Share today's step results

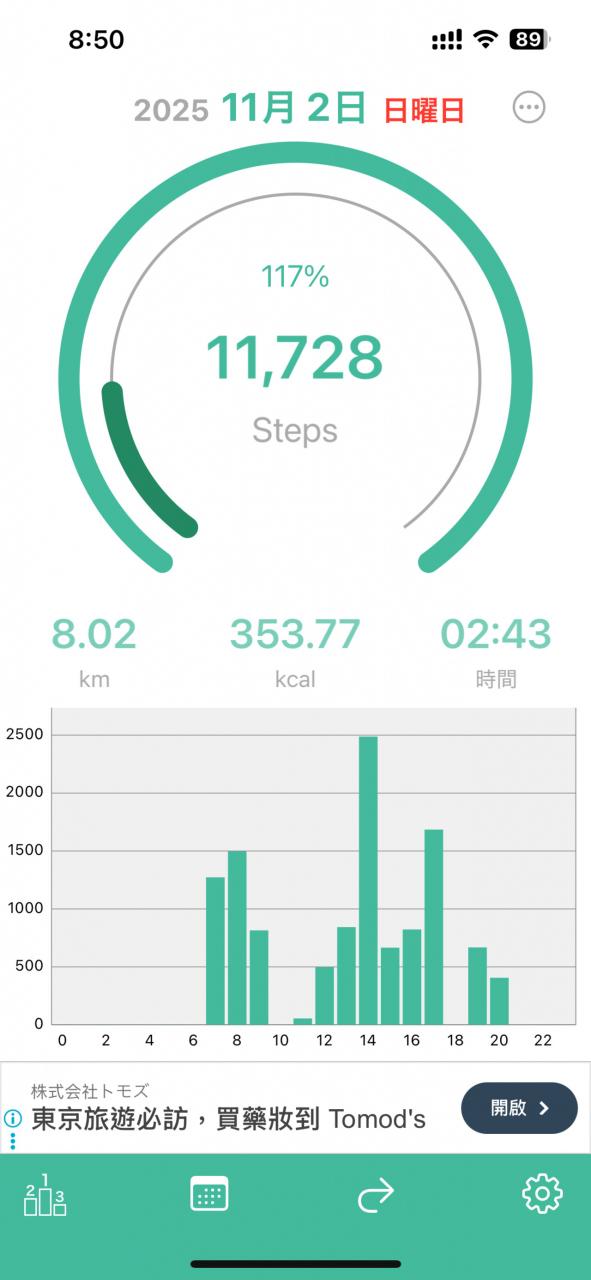click(376, 1194)
